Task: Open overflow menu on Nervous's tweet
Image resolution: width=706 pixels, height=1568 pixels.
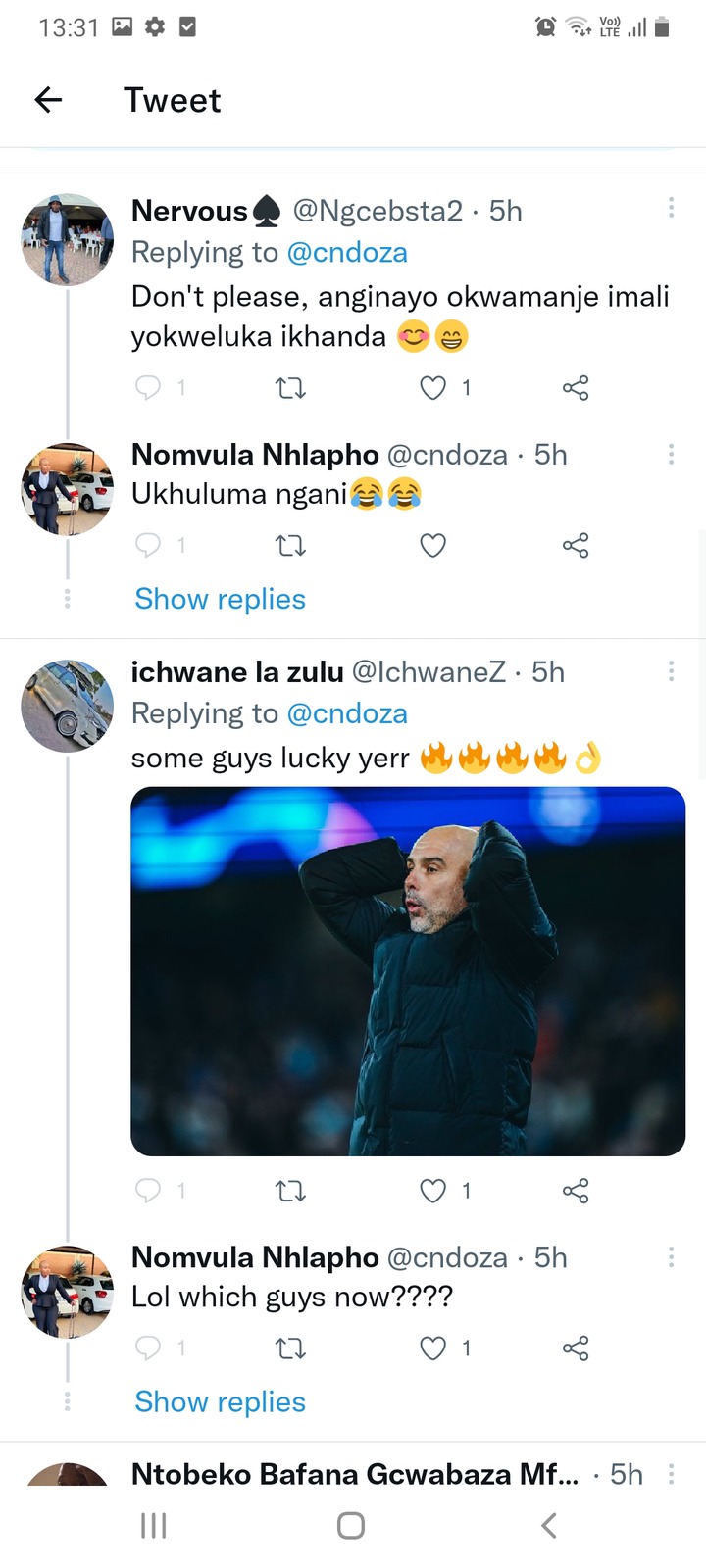Action: (671, 207)
